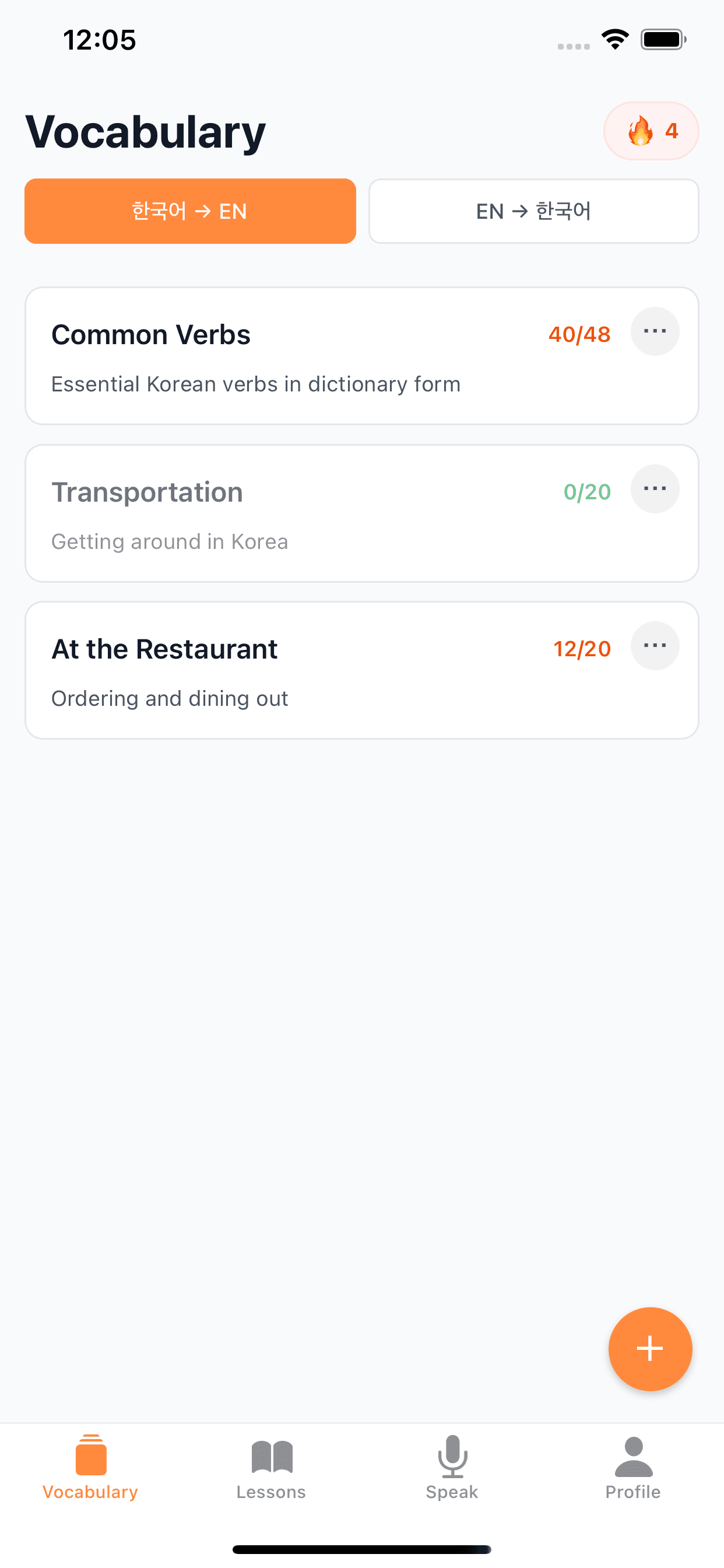The image size is (724, 1568).
Task: Open the Common Verbs options menu
Action: point(655,331)
